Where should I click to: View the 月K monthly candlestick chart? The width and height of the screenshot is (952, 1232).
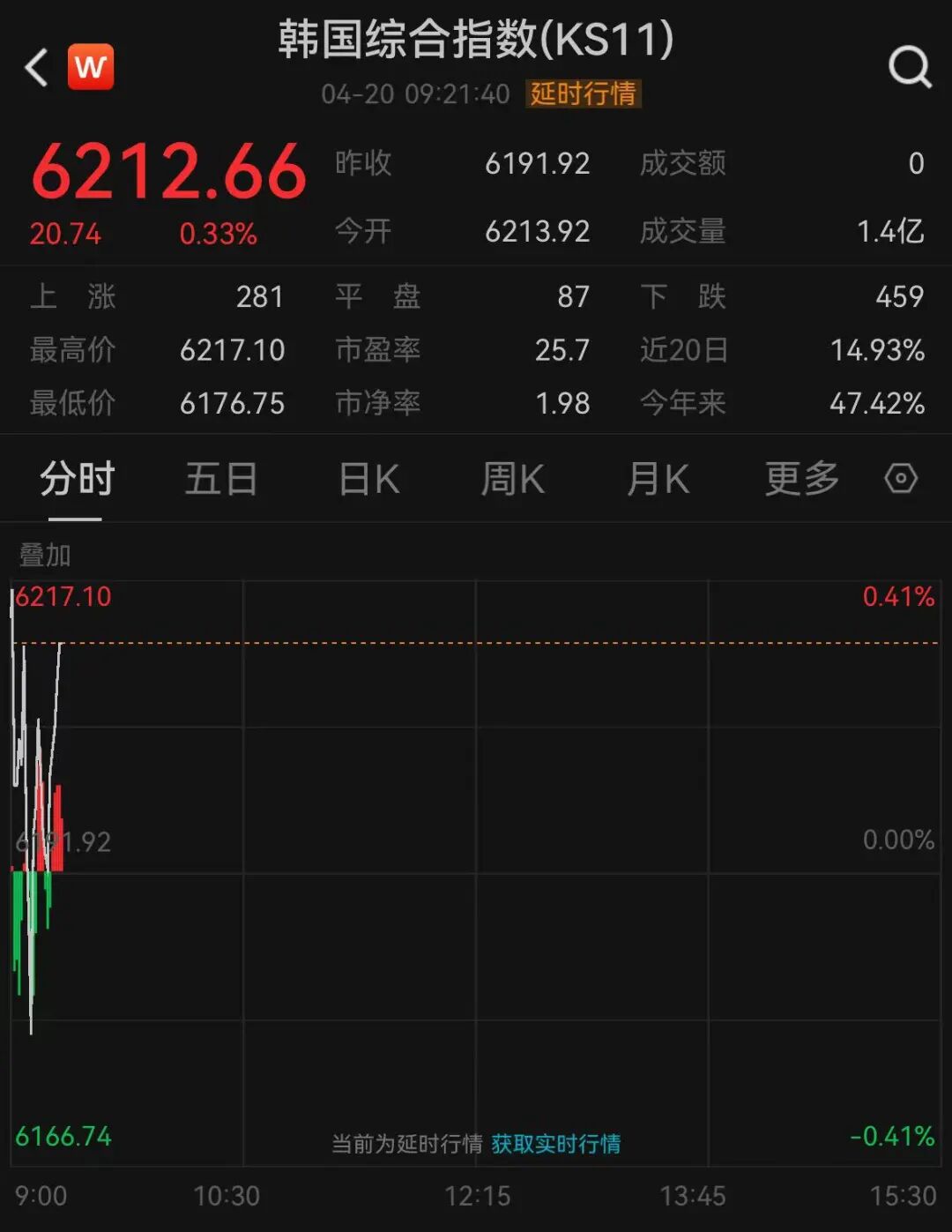[658, 480]
